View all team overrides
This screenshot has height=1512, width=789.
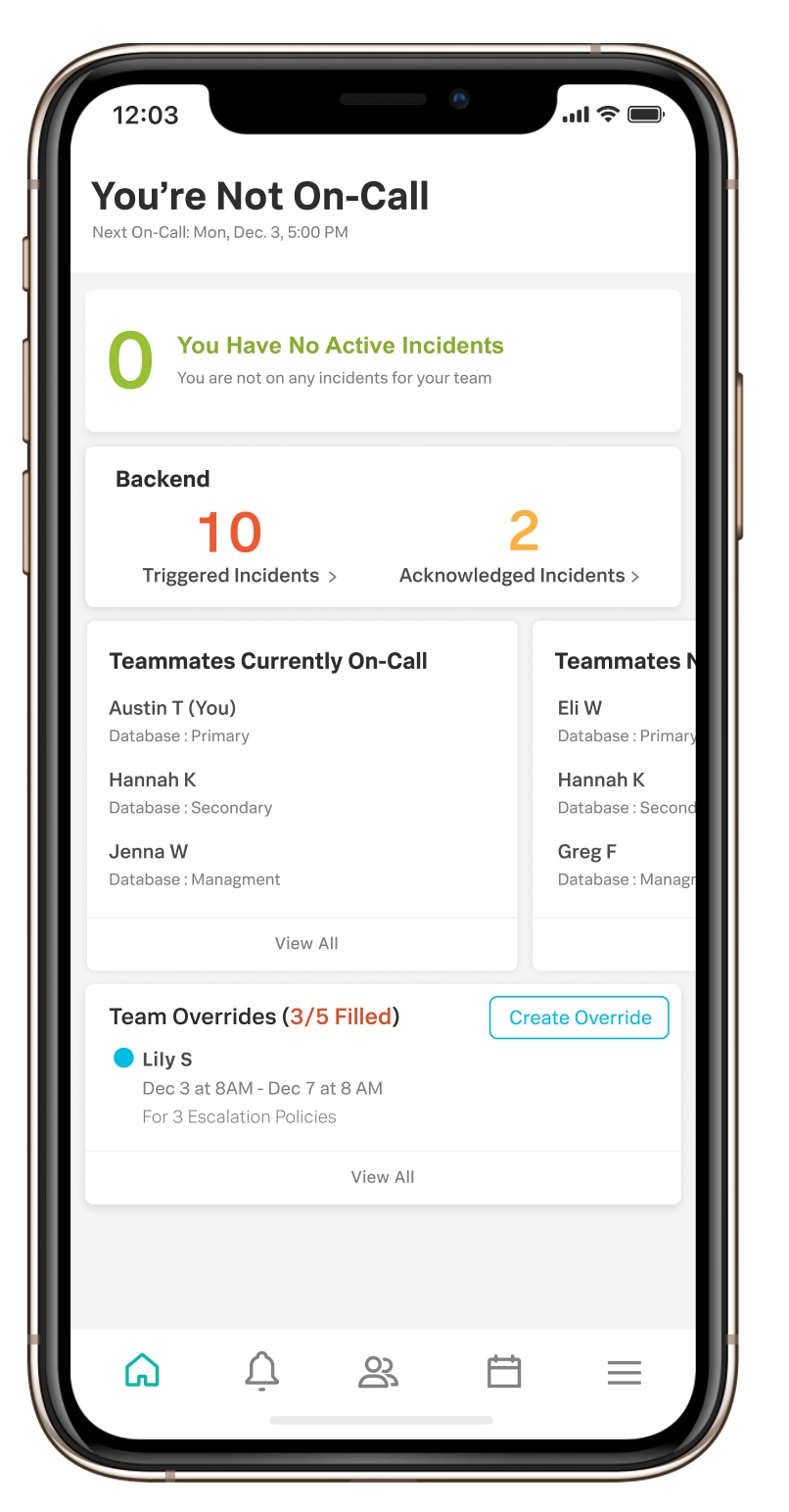click(383, 1177)
